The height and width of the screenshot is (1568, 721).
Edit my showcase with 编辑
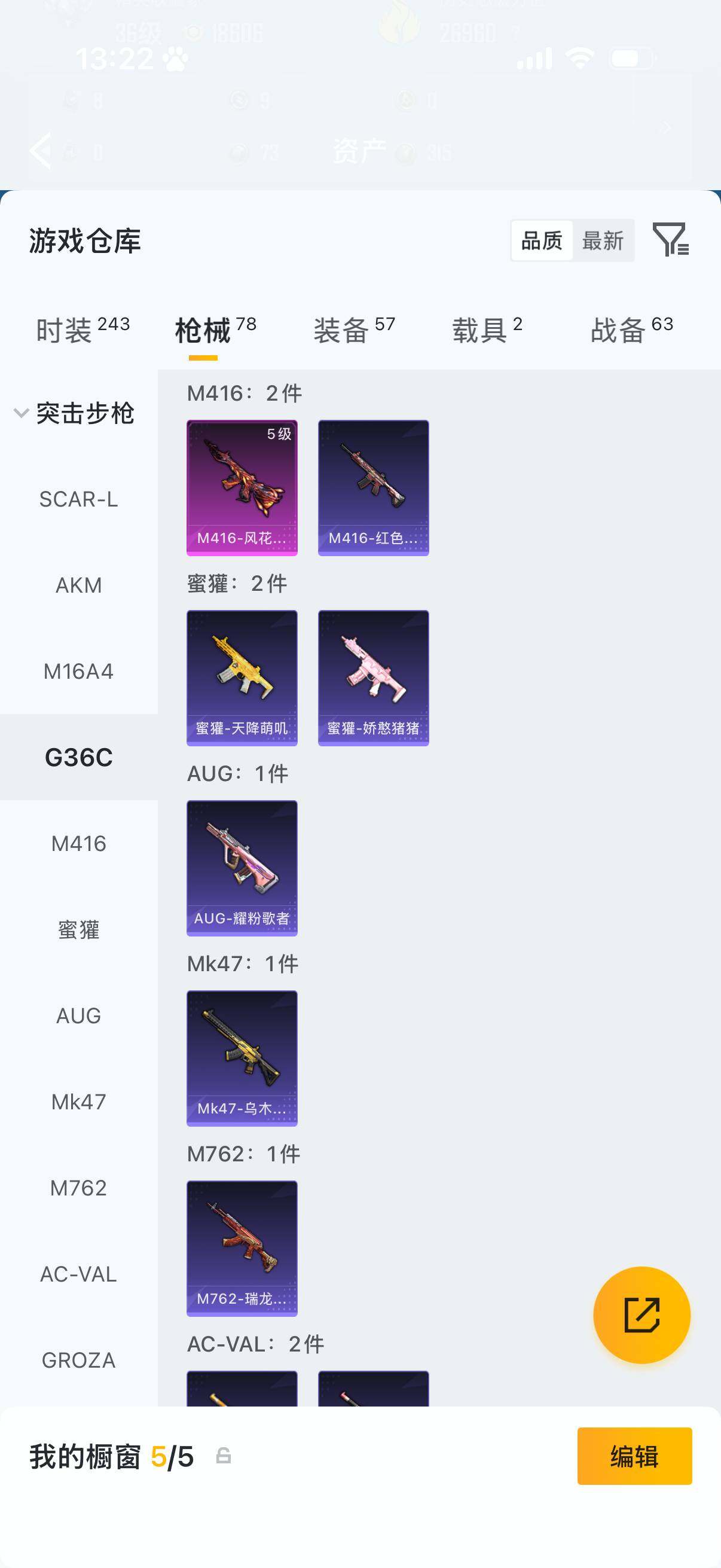click(x=634, y=1456)
